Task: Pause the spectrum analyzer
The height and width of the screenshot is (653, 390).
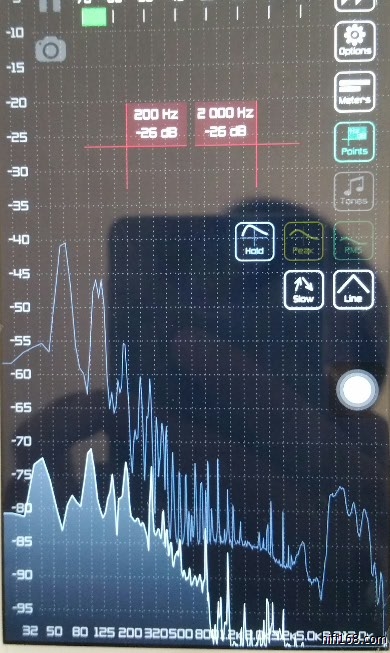Action: click(50, 5)
